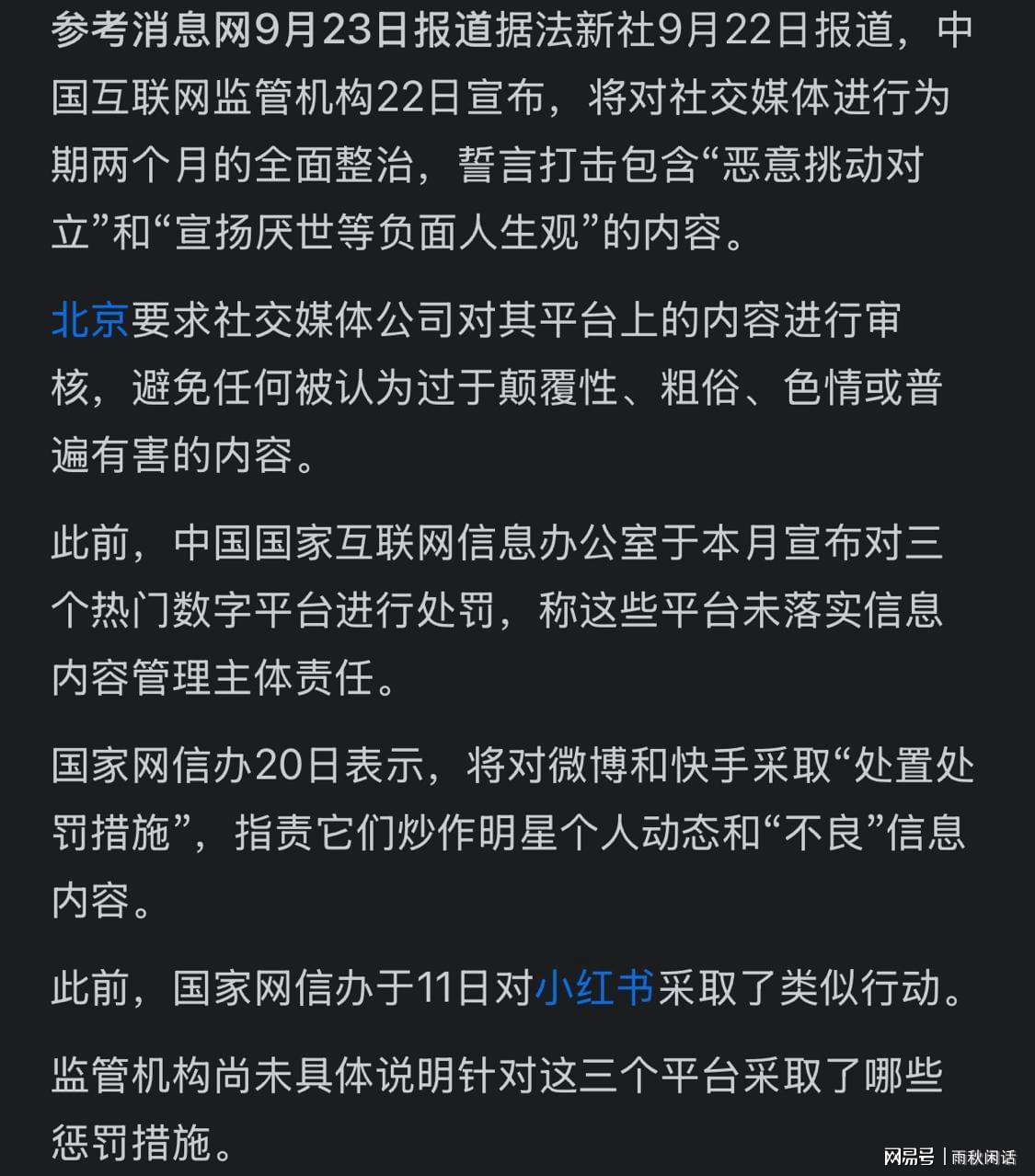Viewport: 1035px width, 1176px height.
Task: Open the 小红书 link in the article
Action: tap(593, 987)
